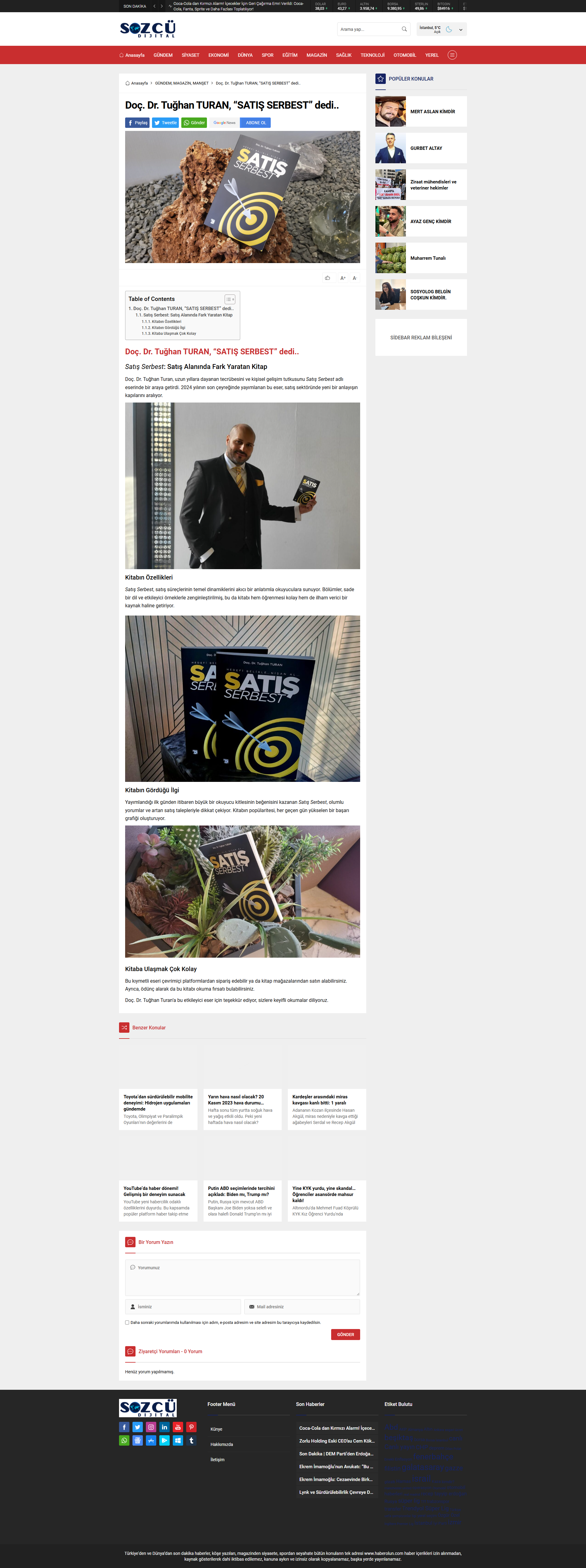Switch to the EKONOMİ section
The image size is (586, 1568).
pyautogui.click(x=219, y=56)
